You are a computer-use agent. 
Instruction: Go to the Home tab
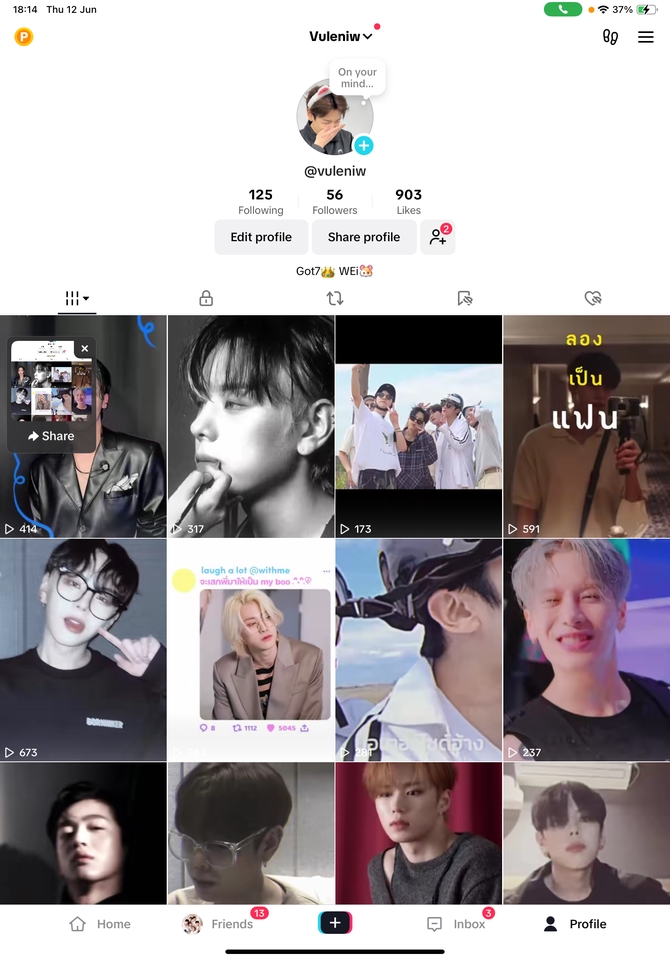99,924
